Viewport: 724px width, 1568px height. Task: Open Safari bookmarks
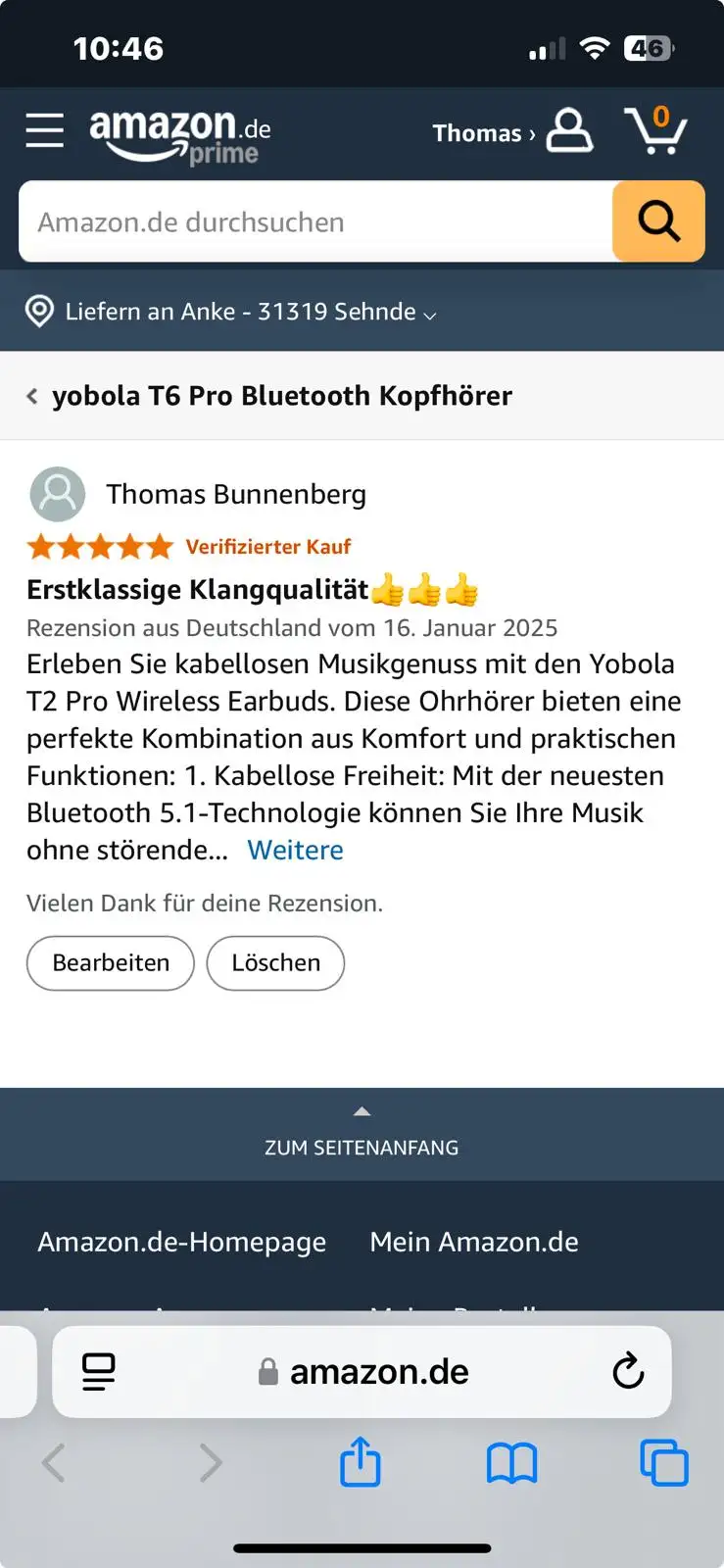pyautogui.click(x=511, y=1463)
